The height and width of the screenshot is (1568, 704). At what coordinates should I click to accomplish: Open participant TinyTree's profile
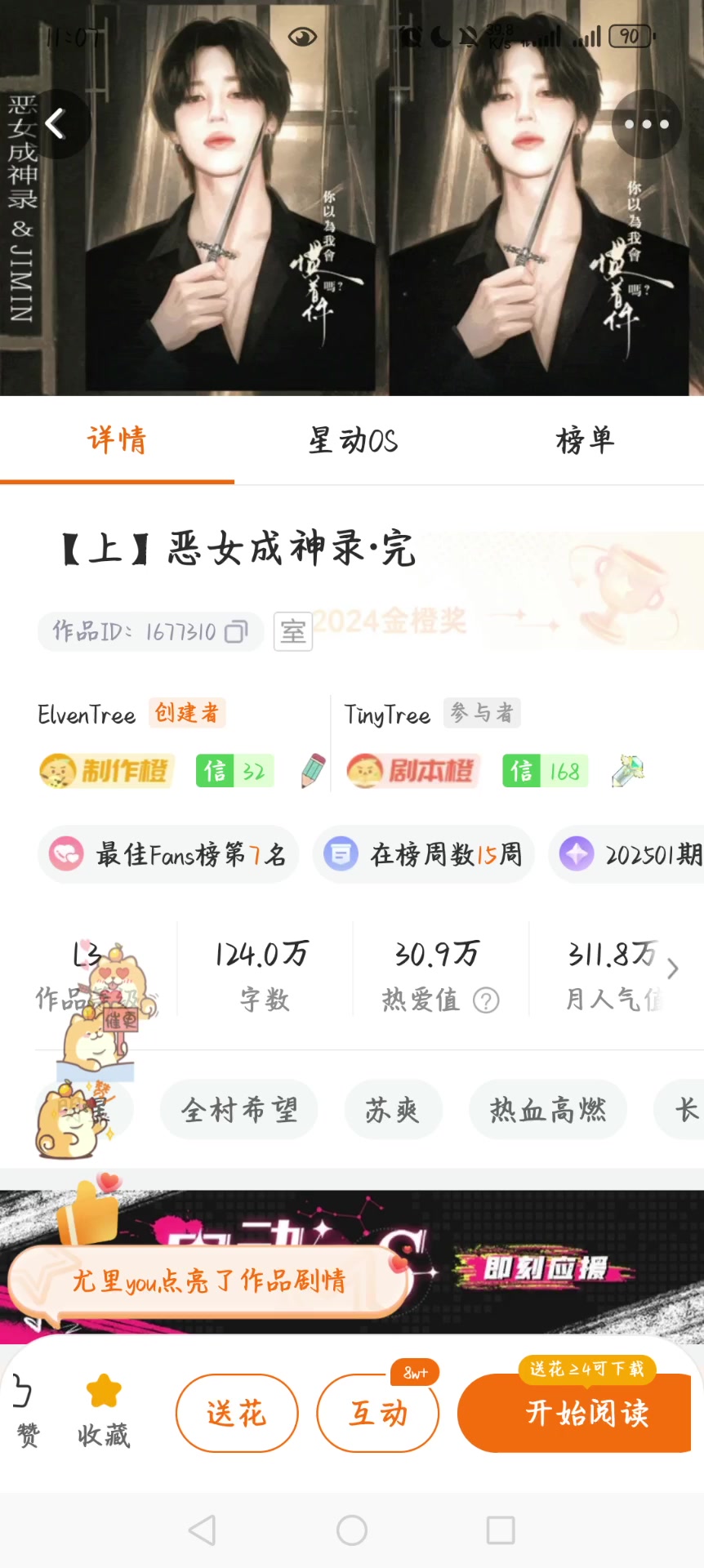click(x=387, y=715)
